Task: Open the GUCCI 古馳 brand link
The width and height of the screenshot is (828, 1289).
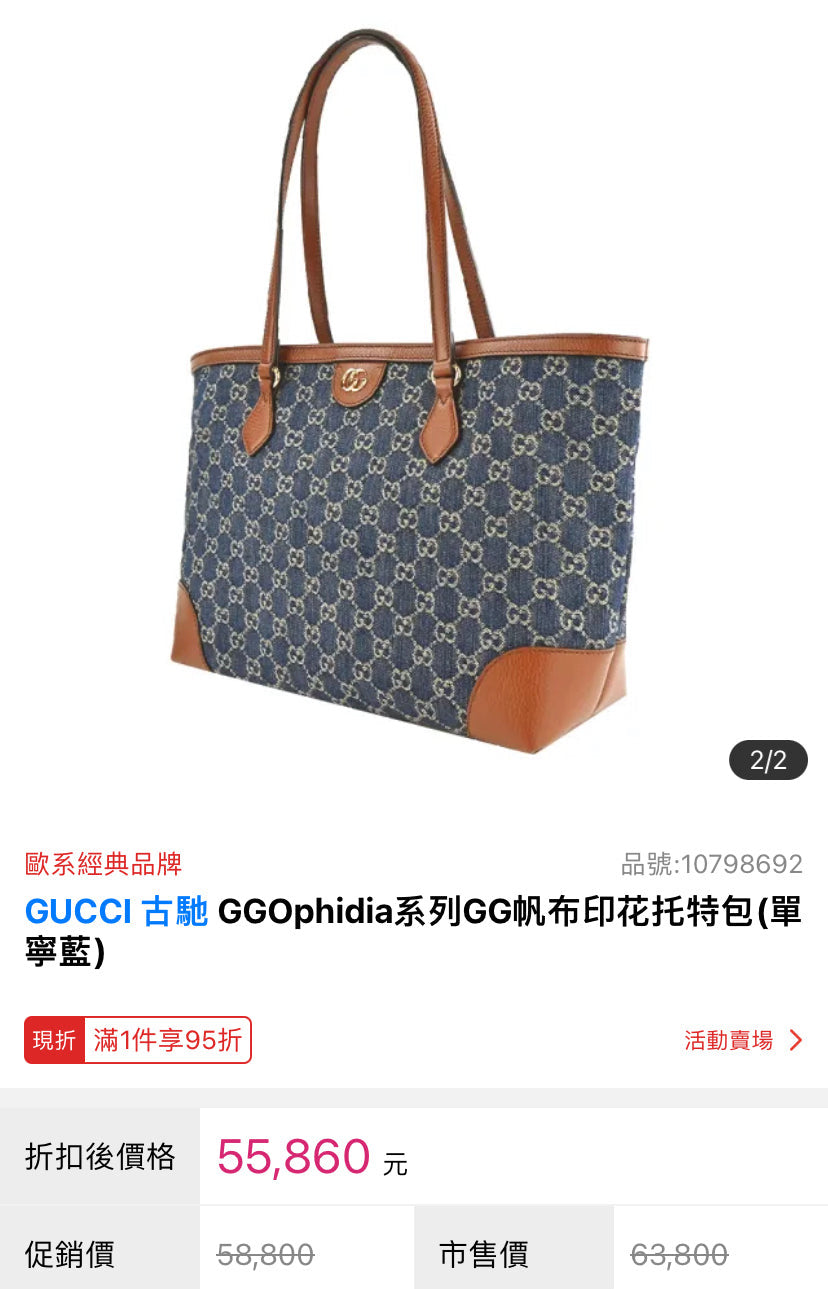Action: pyautogui.click(x=116, y=911)
